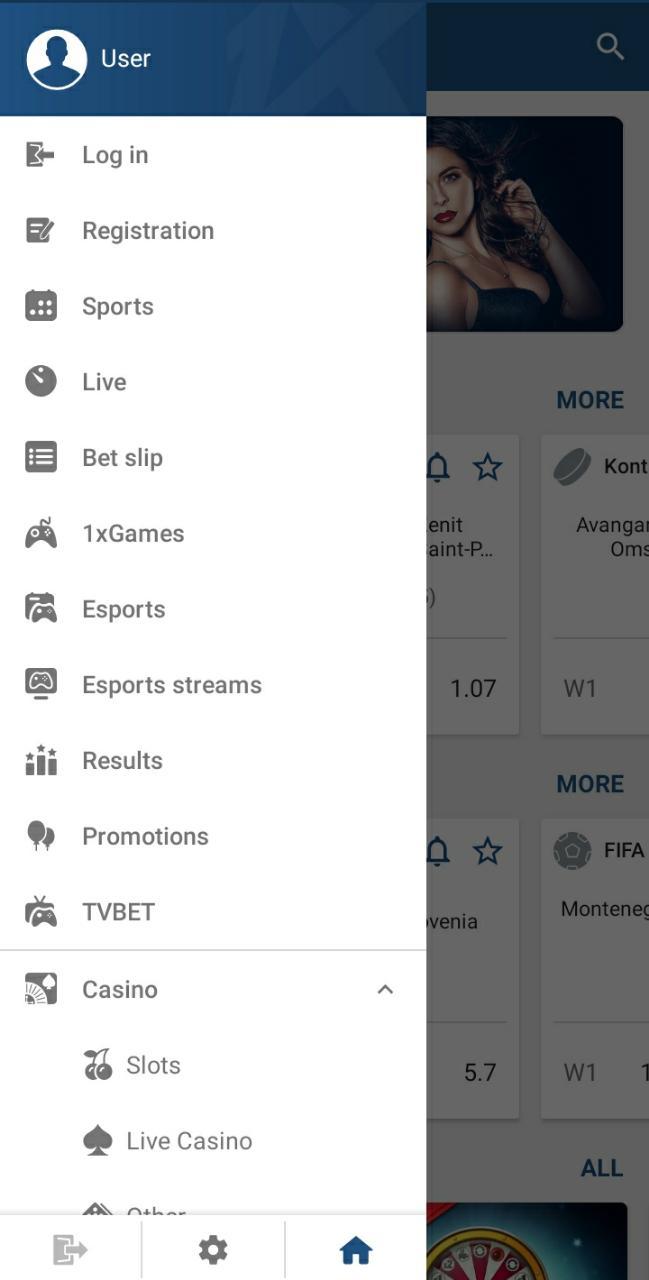Open settings gear in bottom bar

click(213, 1249)
